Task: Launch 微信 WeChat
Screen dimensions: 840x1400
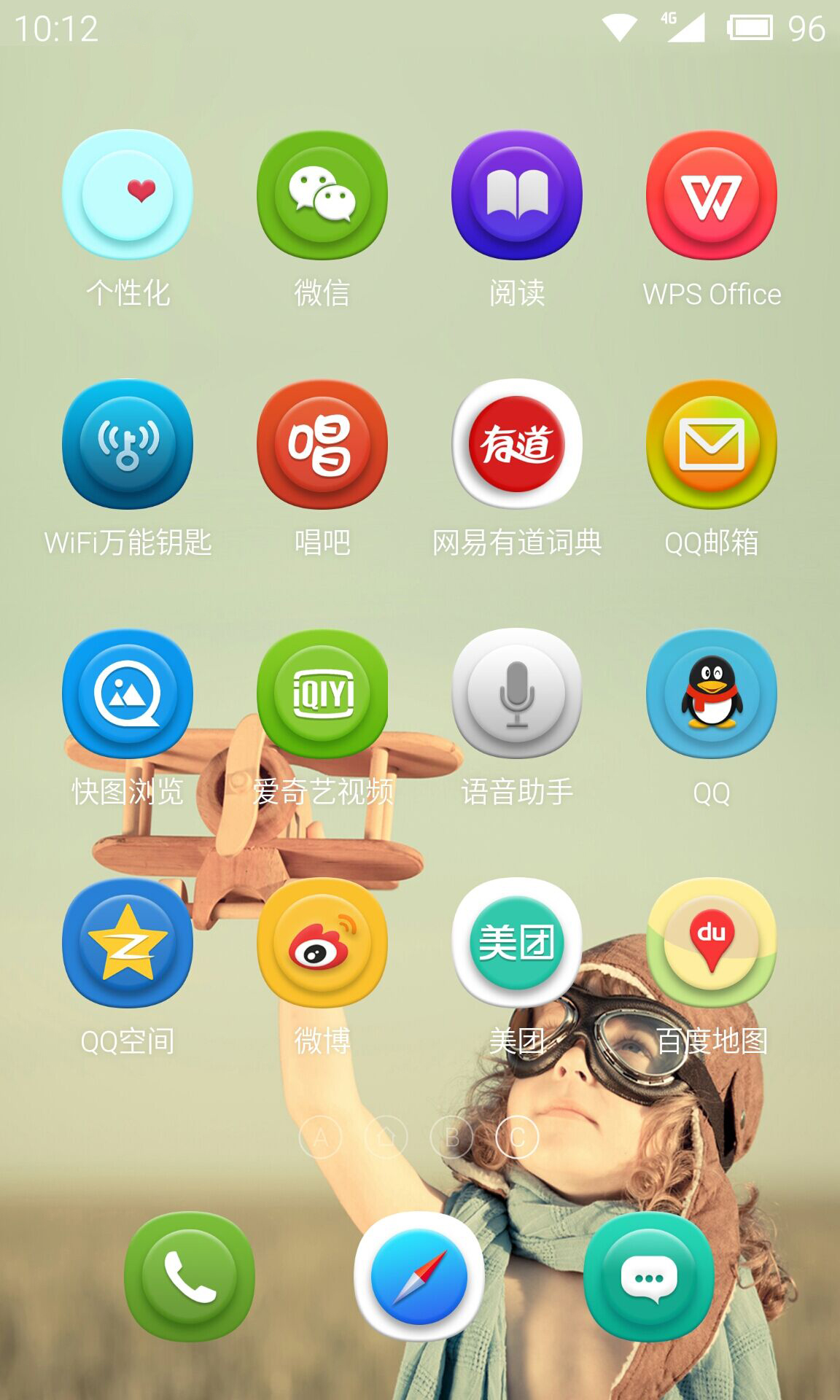Action: point(322,195)
